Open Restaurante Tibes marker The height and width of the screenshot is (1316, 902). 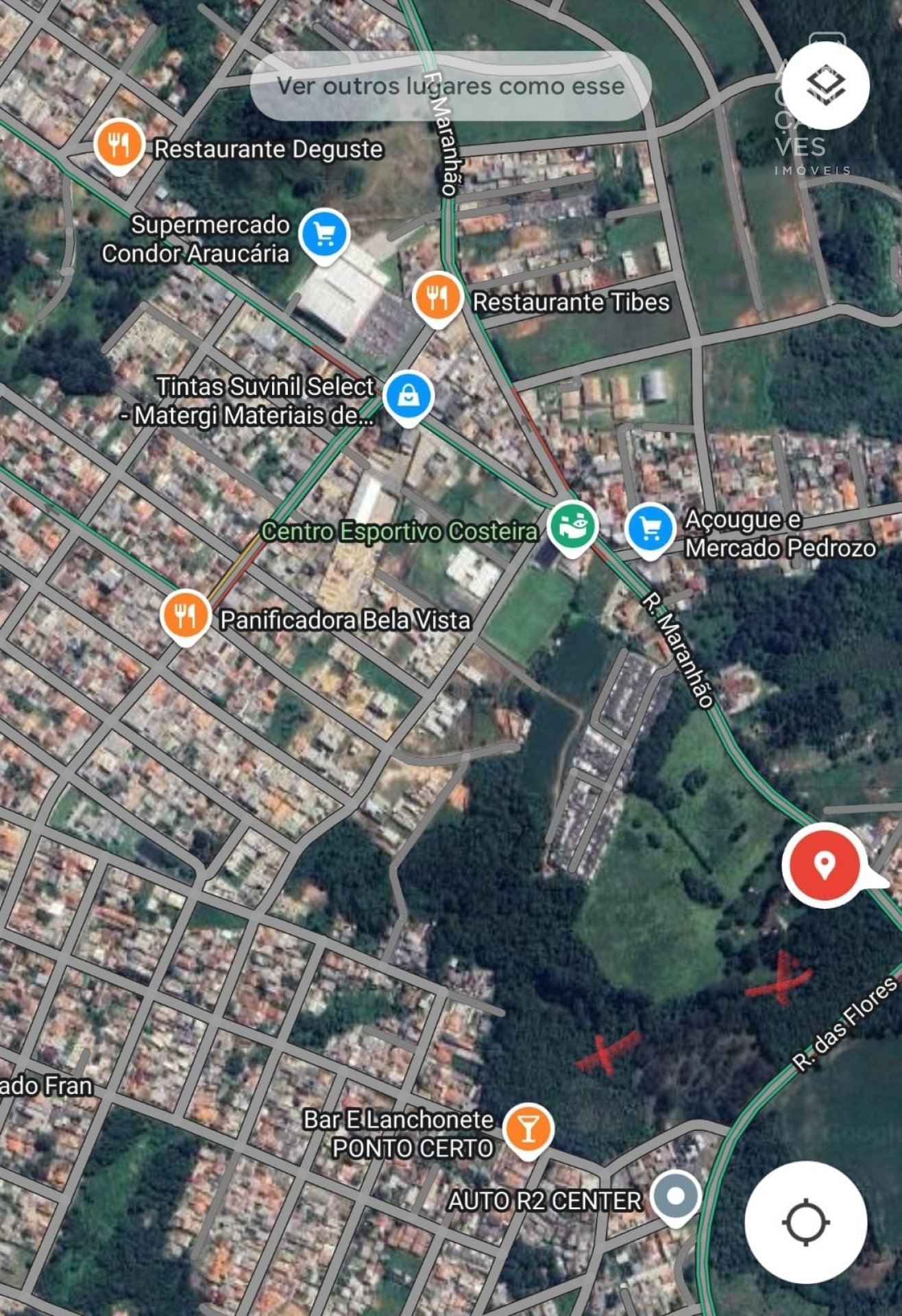437,298
